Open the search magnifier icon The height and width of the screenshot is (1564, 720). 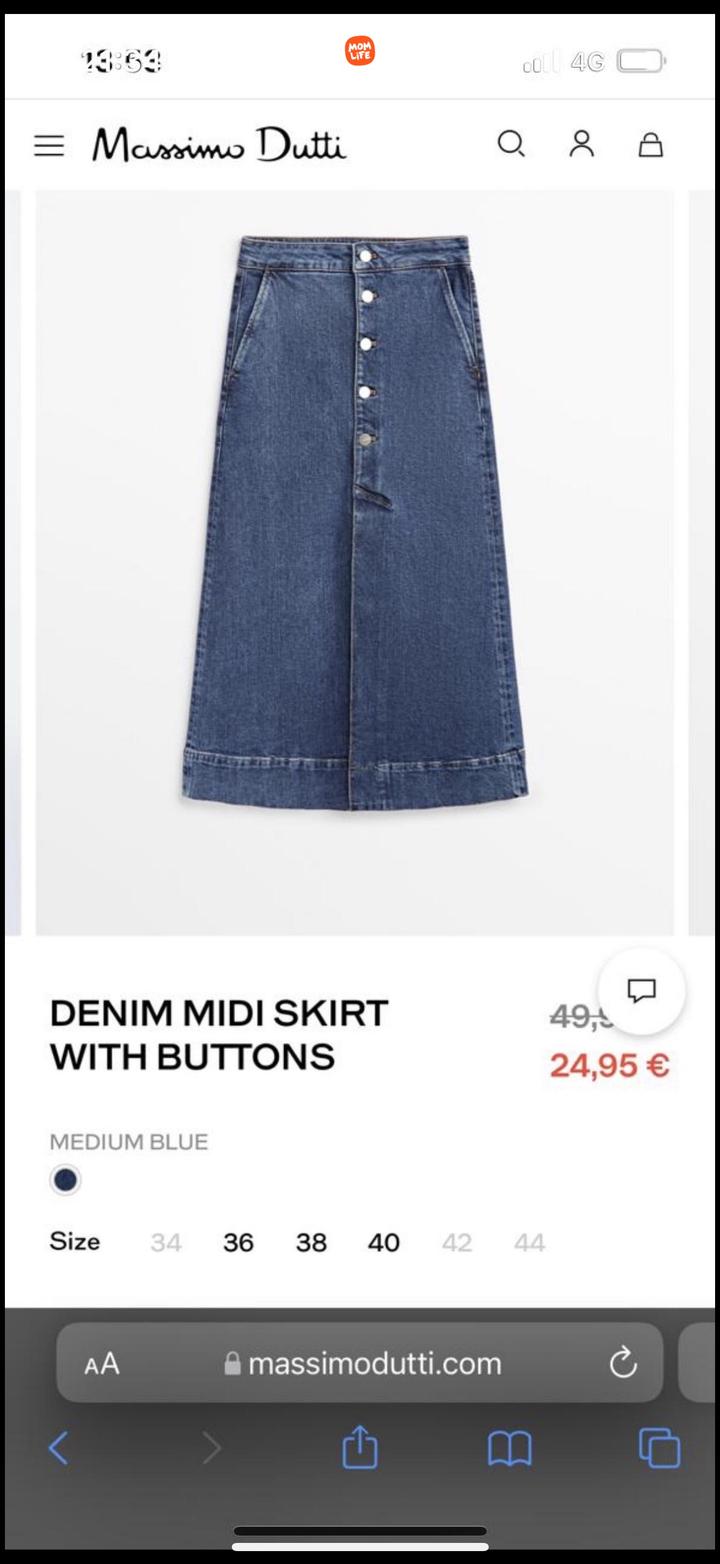coord(511,145)
